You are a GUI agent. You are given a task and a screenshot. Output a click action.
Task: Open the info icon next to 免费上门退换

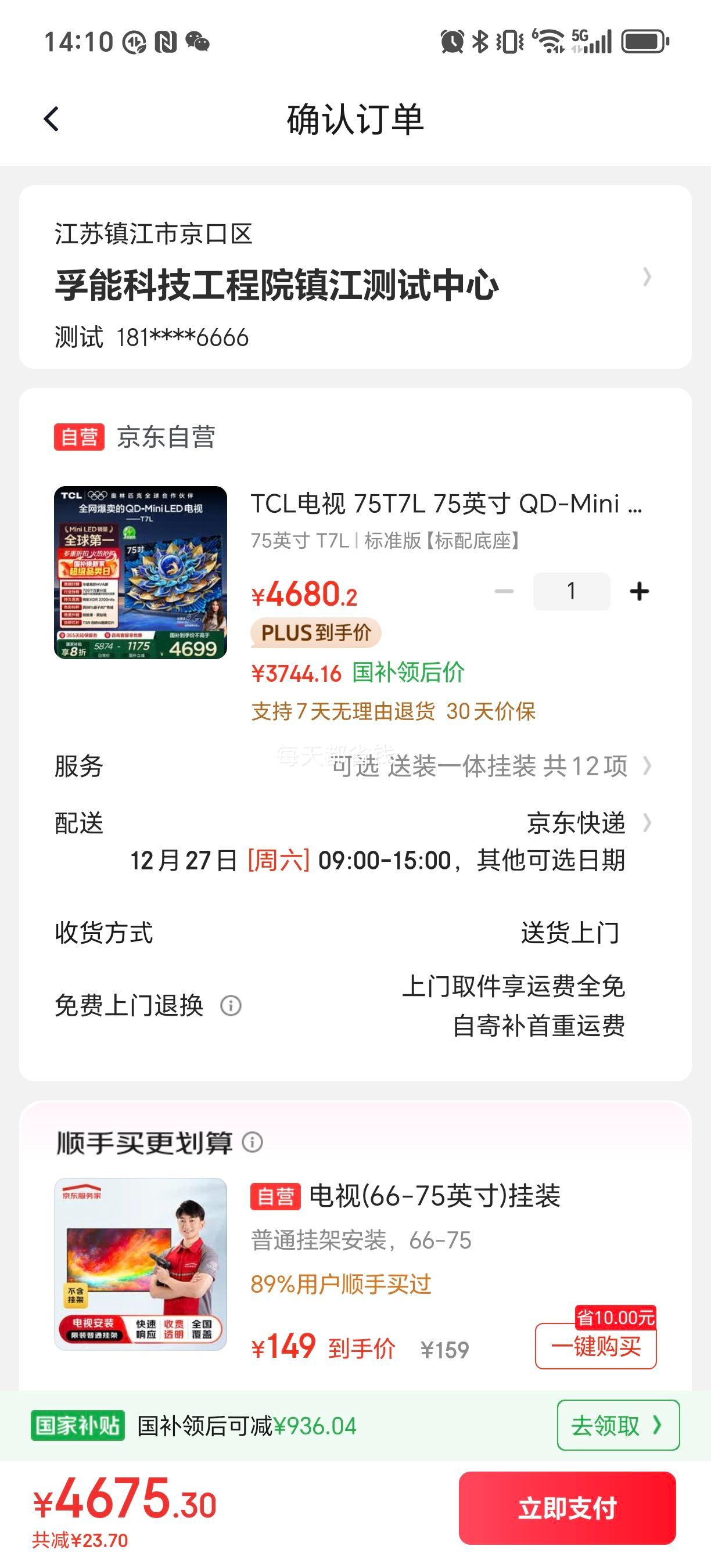click(230, 1007)
